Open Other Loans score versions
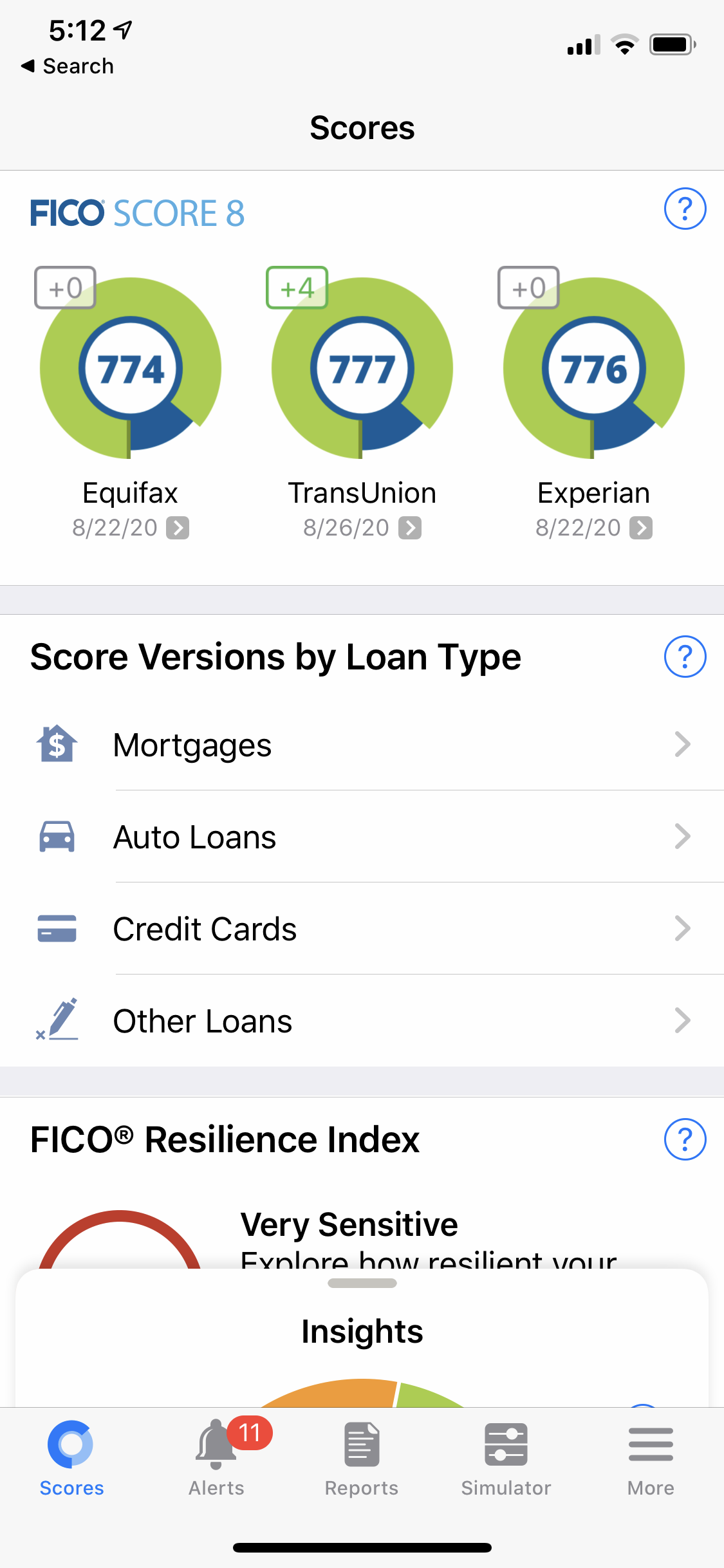The height and width of the screenshot is (1568, 724). tap(362, 1021)
